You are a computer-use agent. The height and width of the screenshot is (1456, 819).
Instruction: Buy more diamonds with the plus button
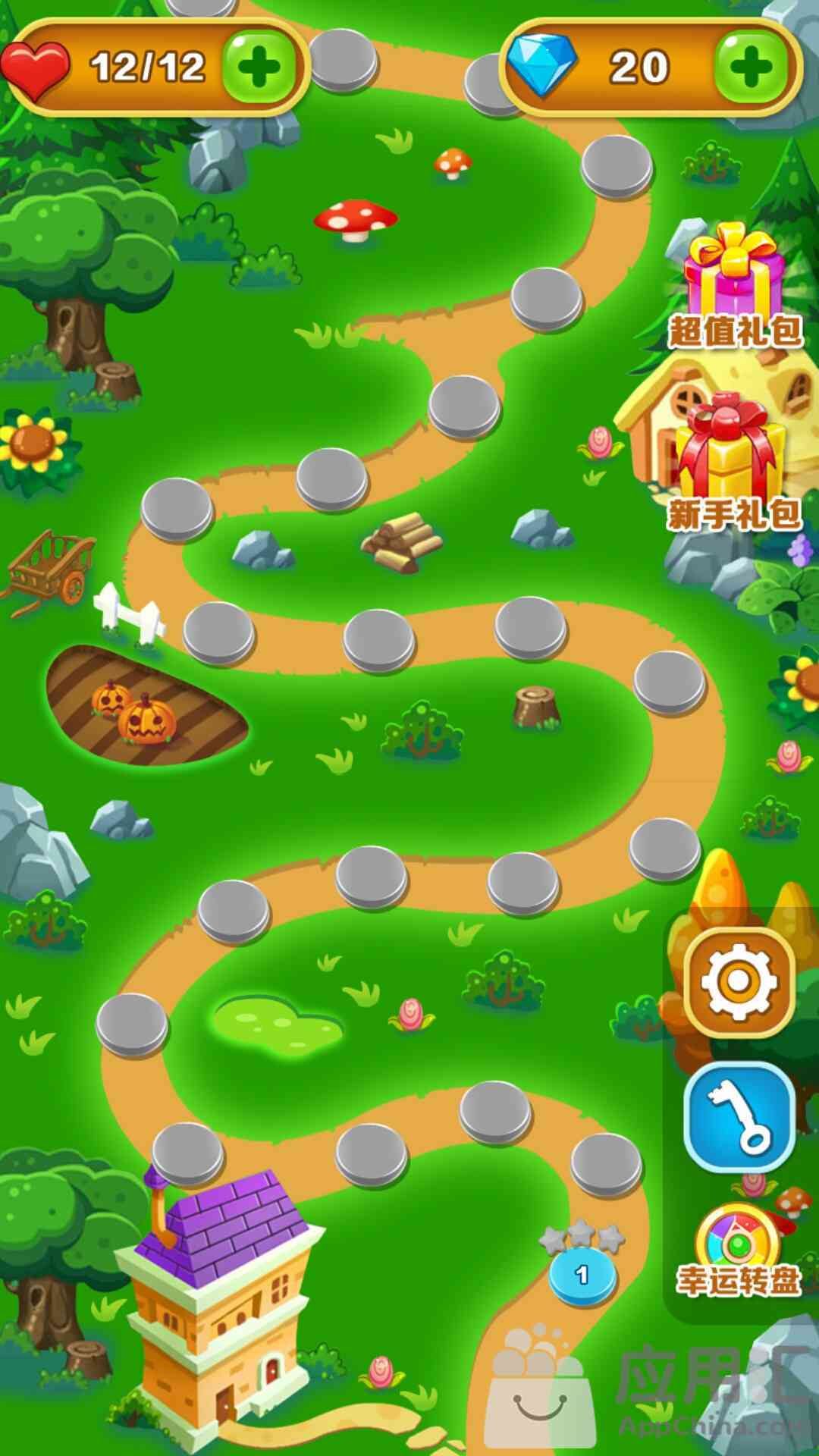752,67
